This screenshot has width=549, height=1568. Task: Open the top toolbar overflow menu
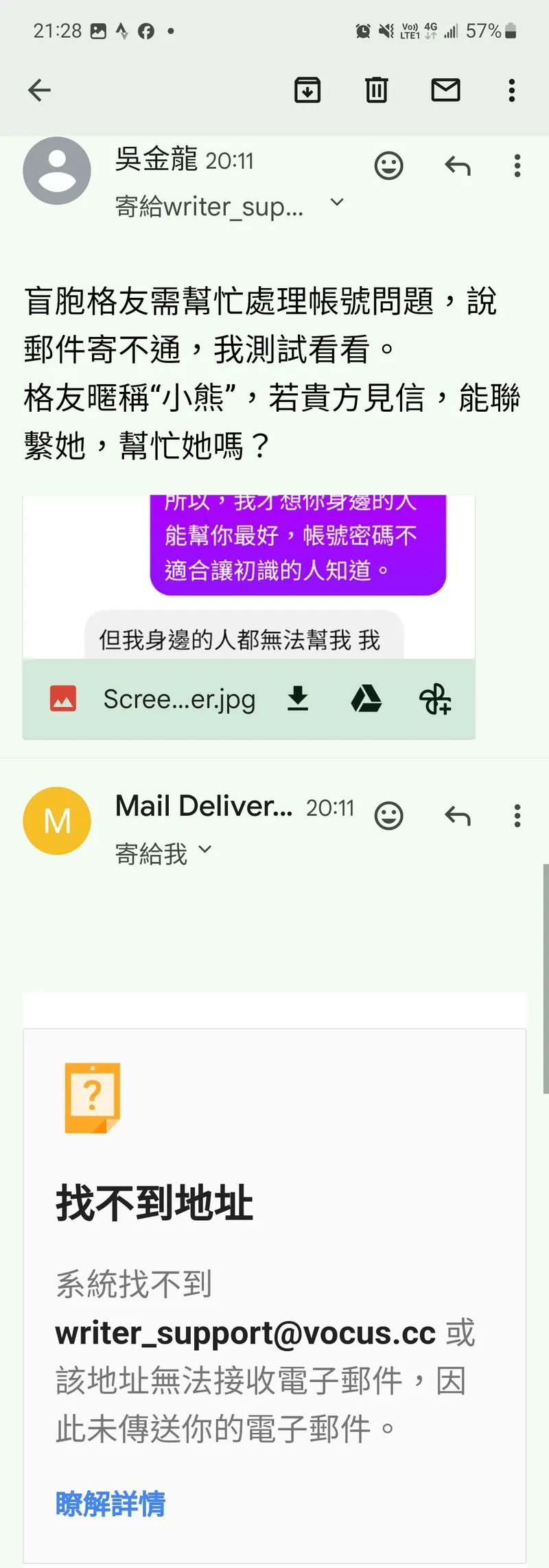511,90
